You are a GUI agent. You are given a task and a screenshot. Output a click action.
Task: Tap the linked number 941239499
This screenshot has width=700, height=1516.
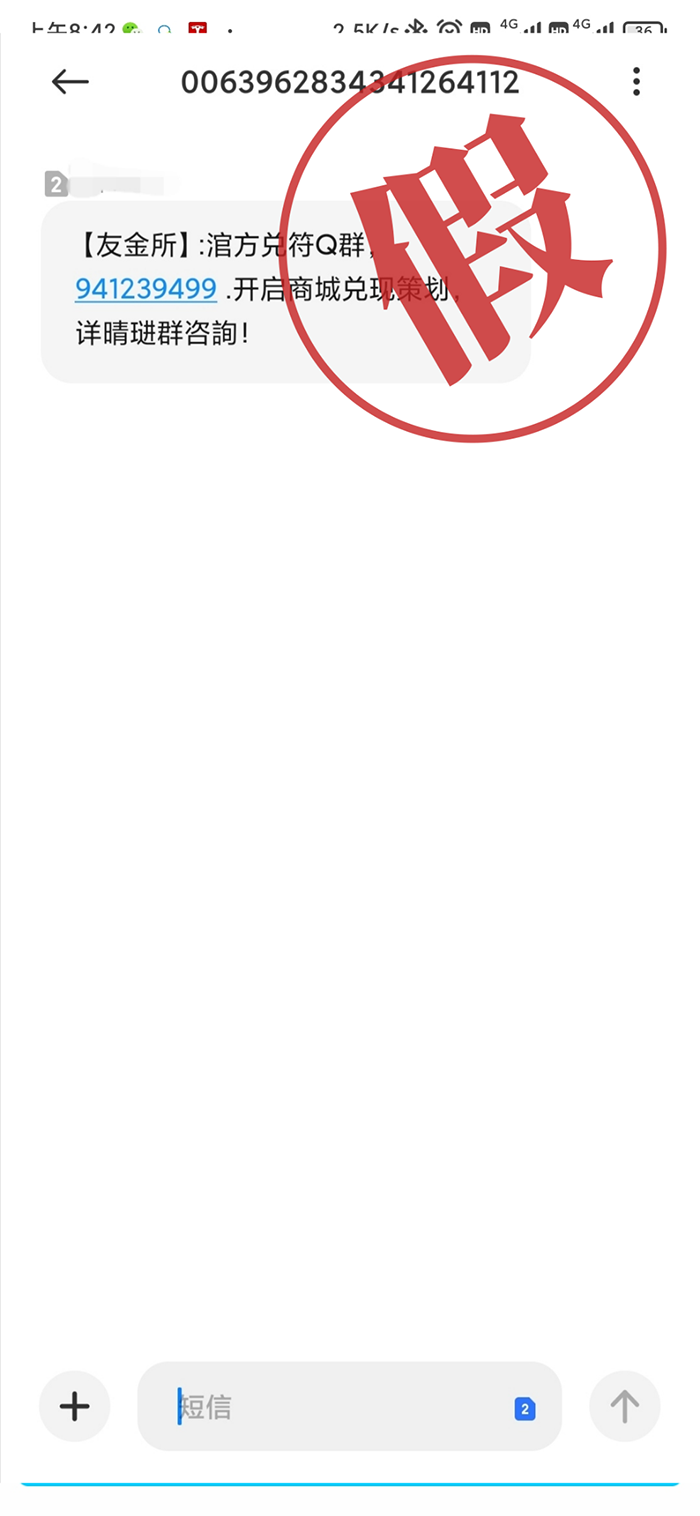pyautogui.click(x=146, y=289)
